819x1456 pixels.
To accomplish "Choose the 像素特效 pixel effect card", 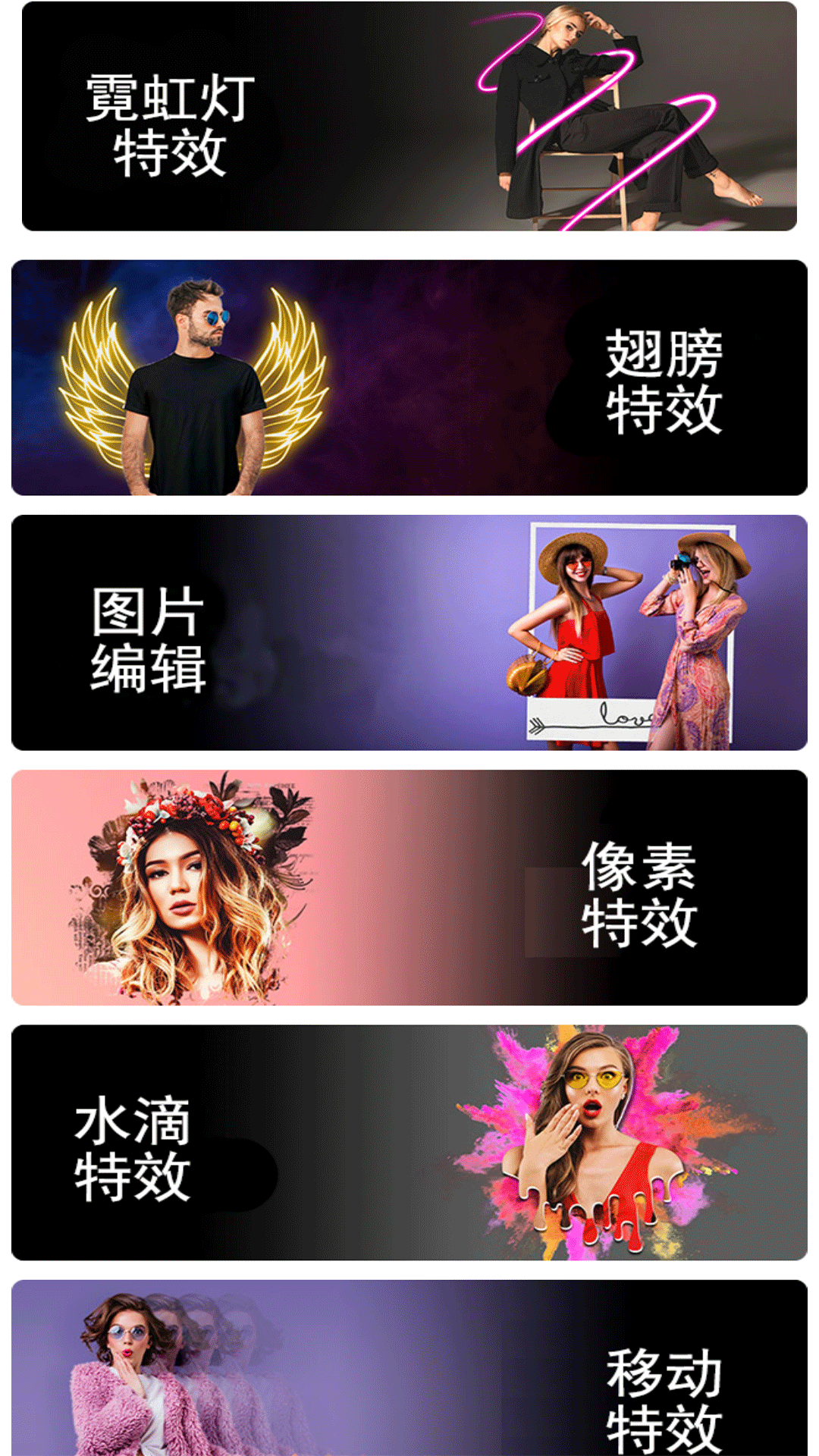I will [x=409, y=887].
